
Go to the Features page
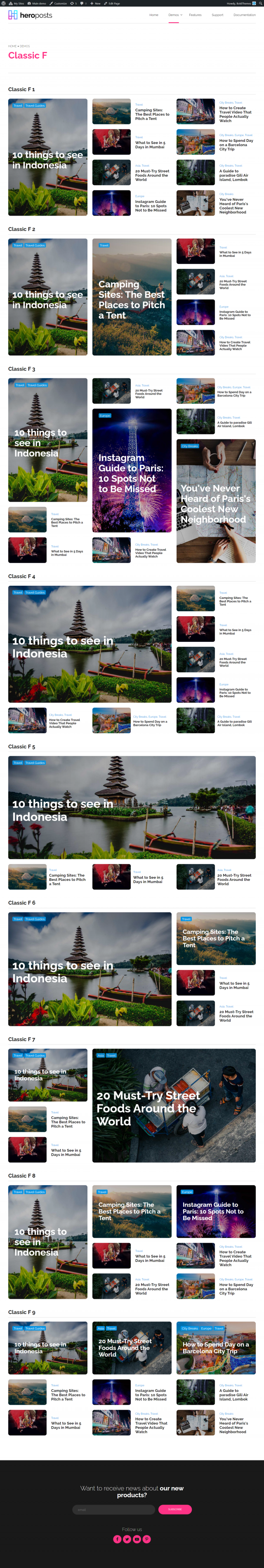(195, 14)
